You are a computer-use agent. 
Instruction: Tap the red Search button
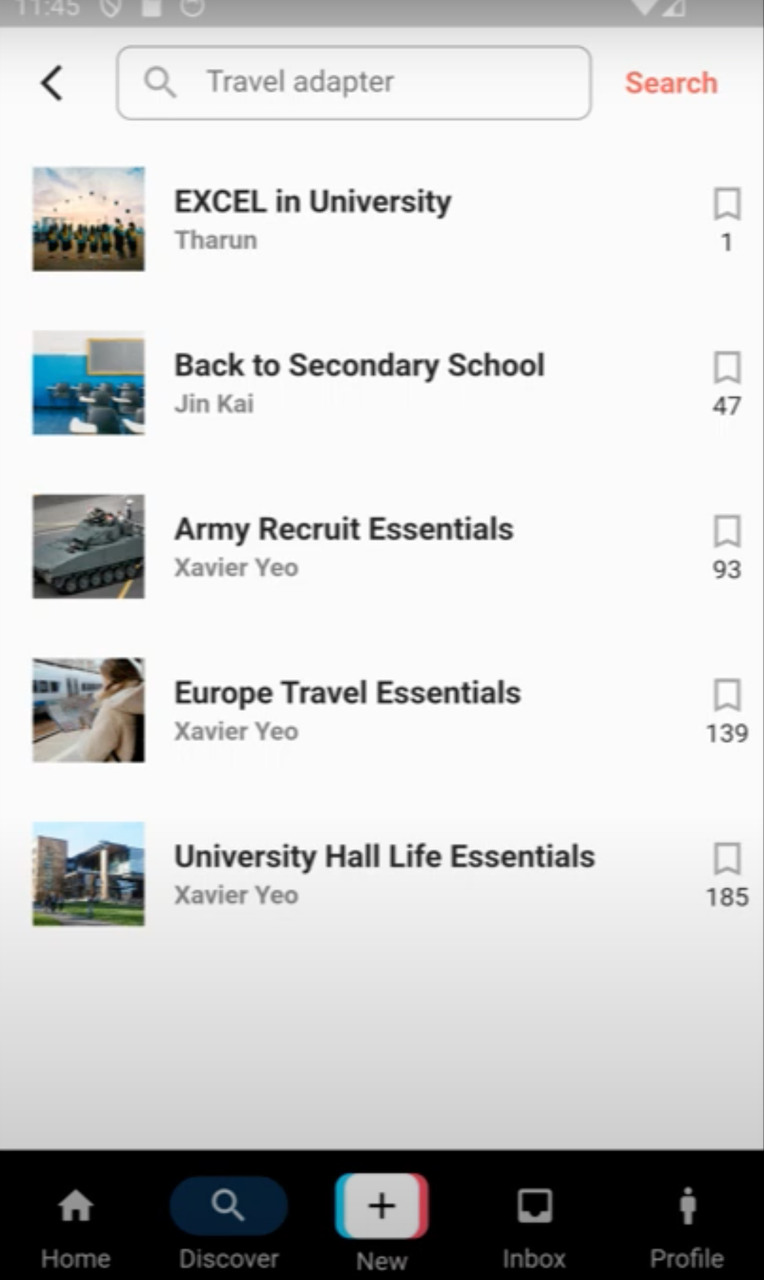click(x=671, y=83)
